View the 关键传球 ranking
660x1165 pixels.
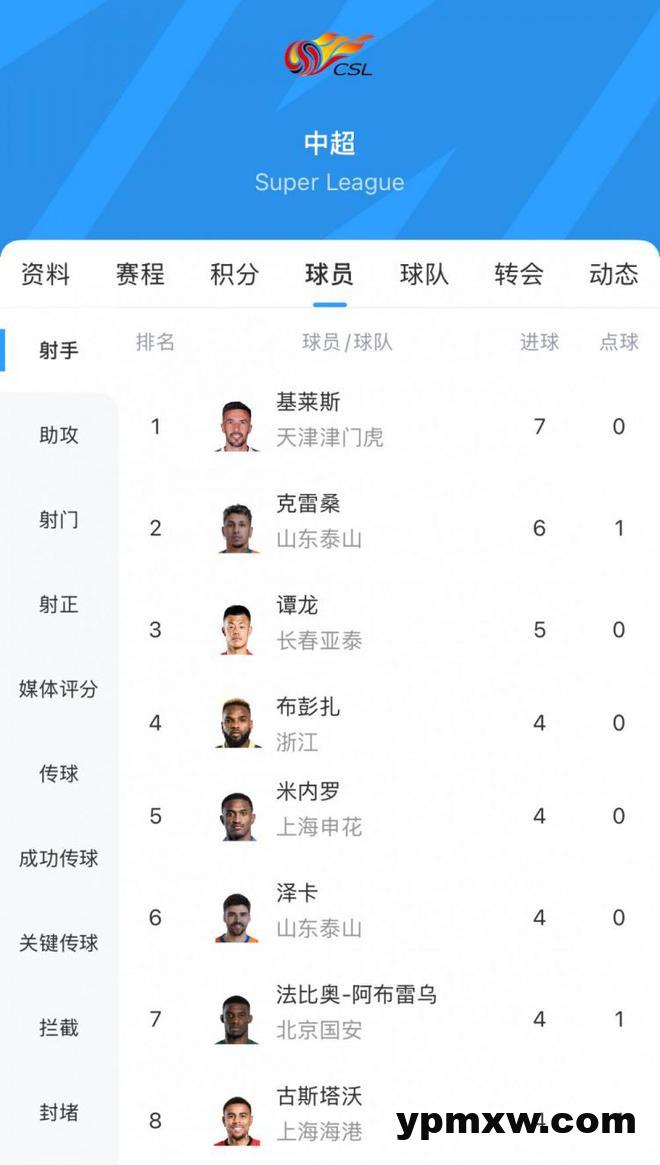59,943
